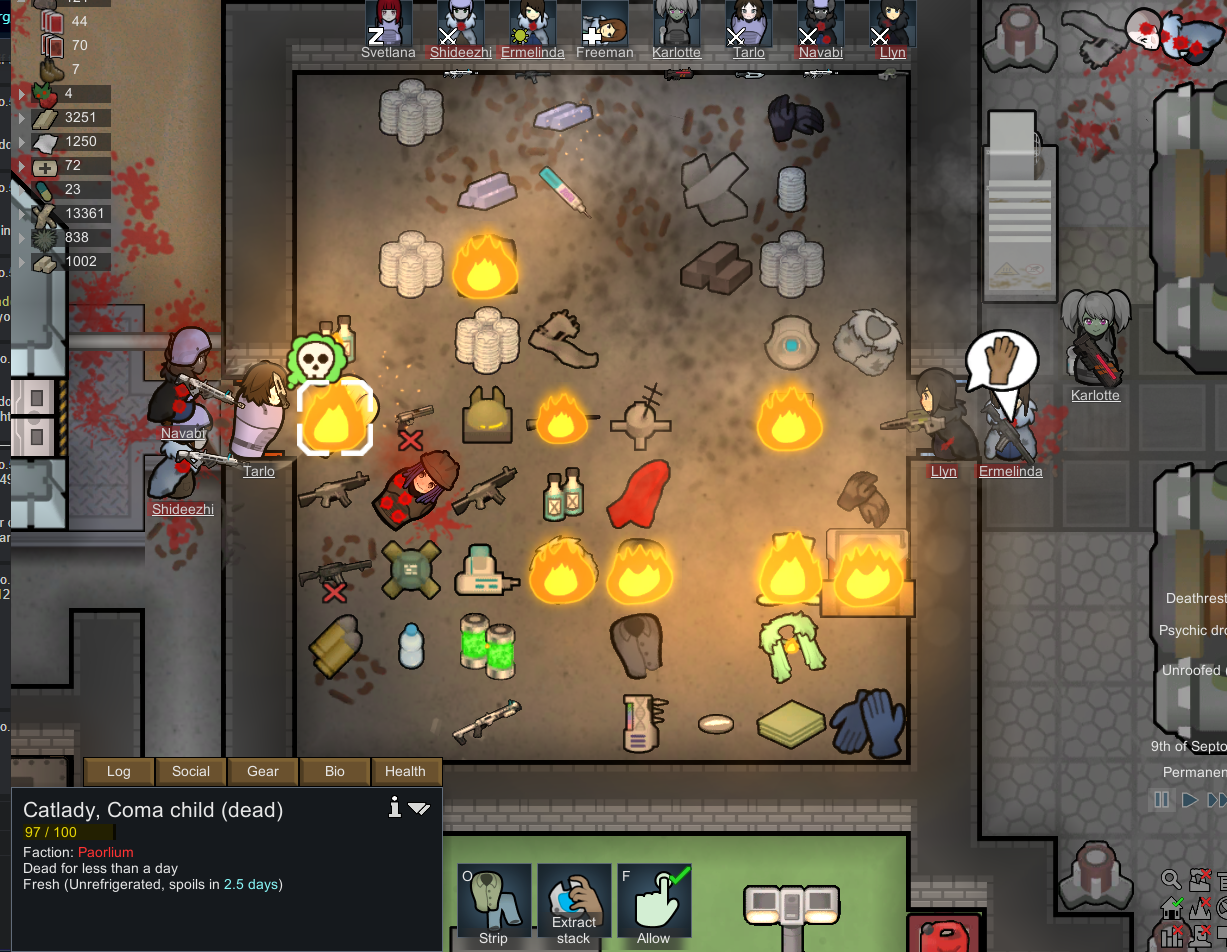The width and height of the screenshot is (1227, 952).
Task: Strip the selected corpse
Action: 494,906
